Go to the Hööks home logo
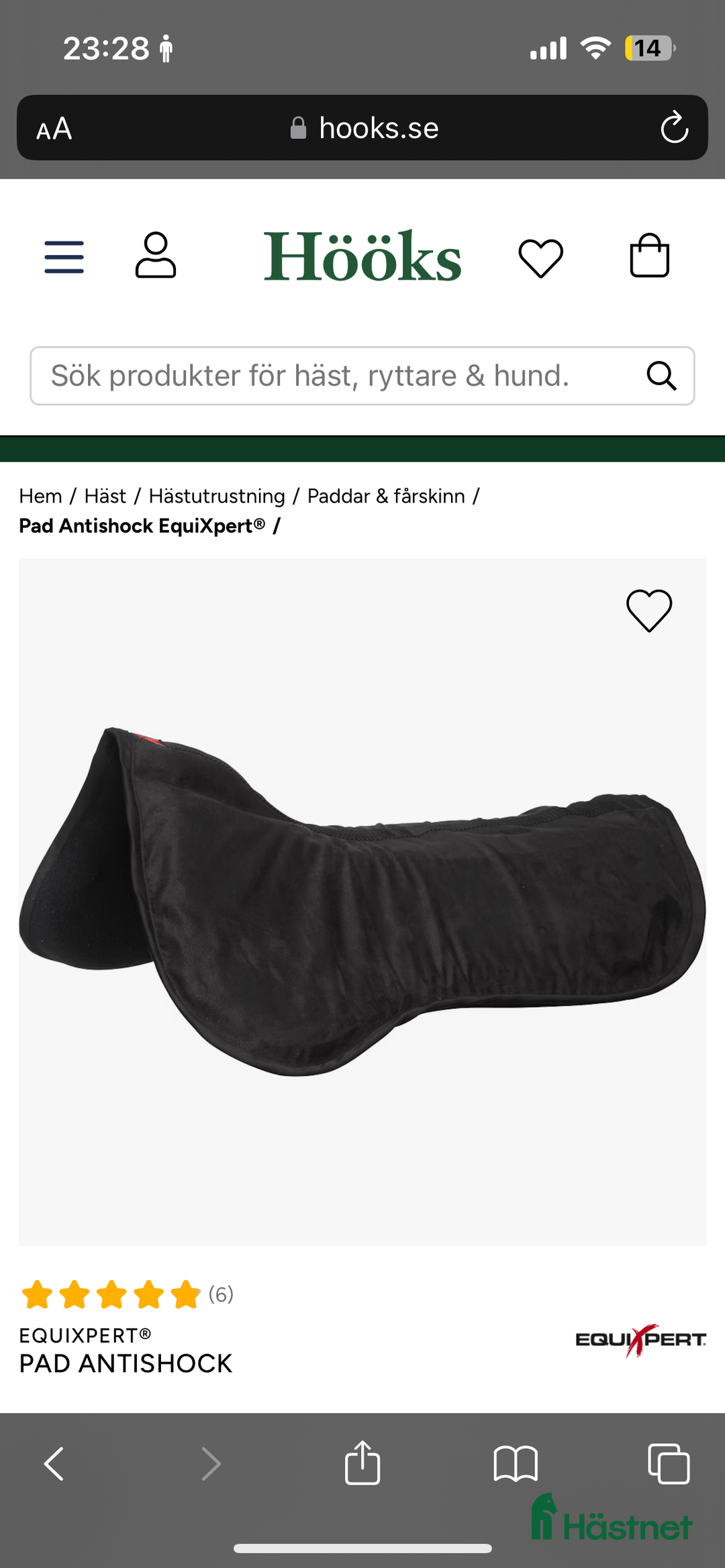The height and width of the screenshot is (1568, 725). (x=362, y=257)
